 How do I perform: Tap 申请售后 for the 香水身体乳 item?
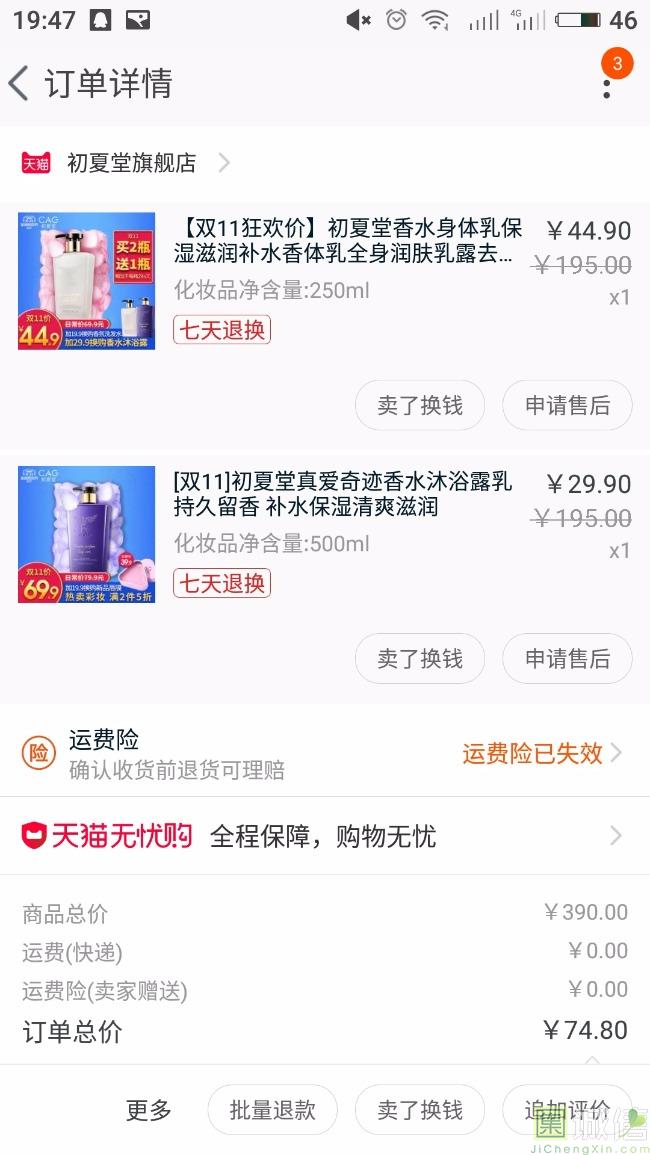pos(567,405)
